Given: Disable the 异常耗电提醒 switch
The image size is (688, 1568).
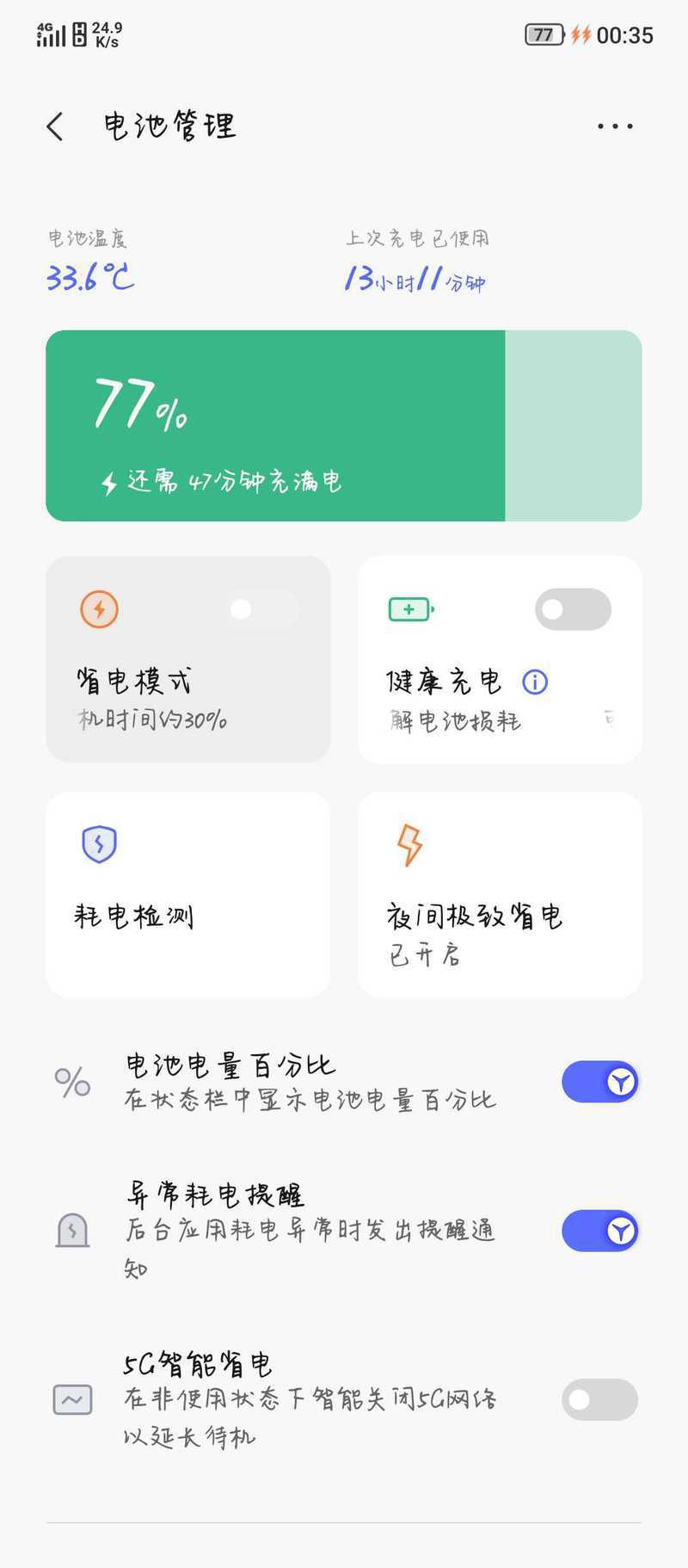Looking at the screenshot, I should (600, 1231).
